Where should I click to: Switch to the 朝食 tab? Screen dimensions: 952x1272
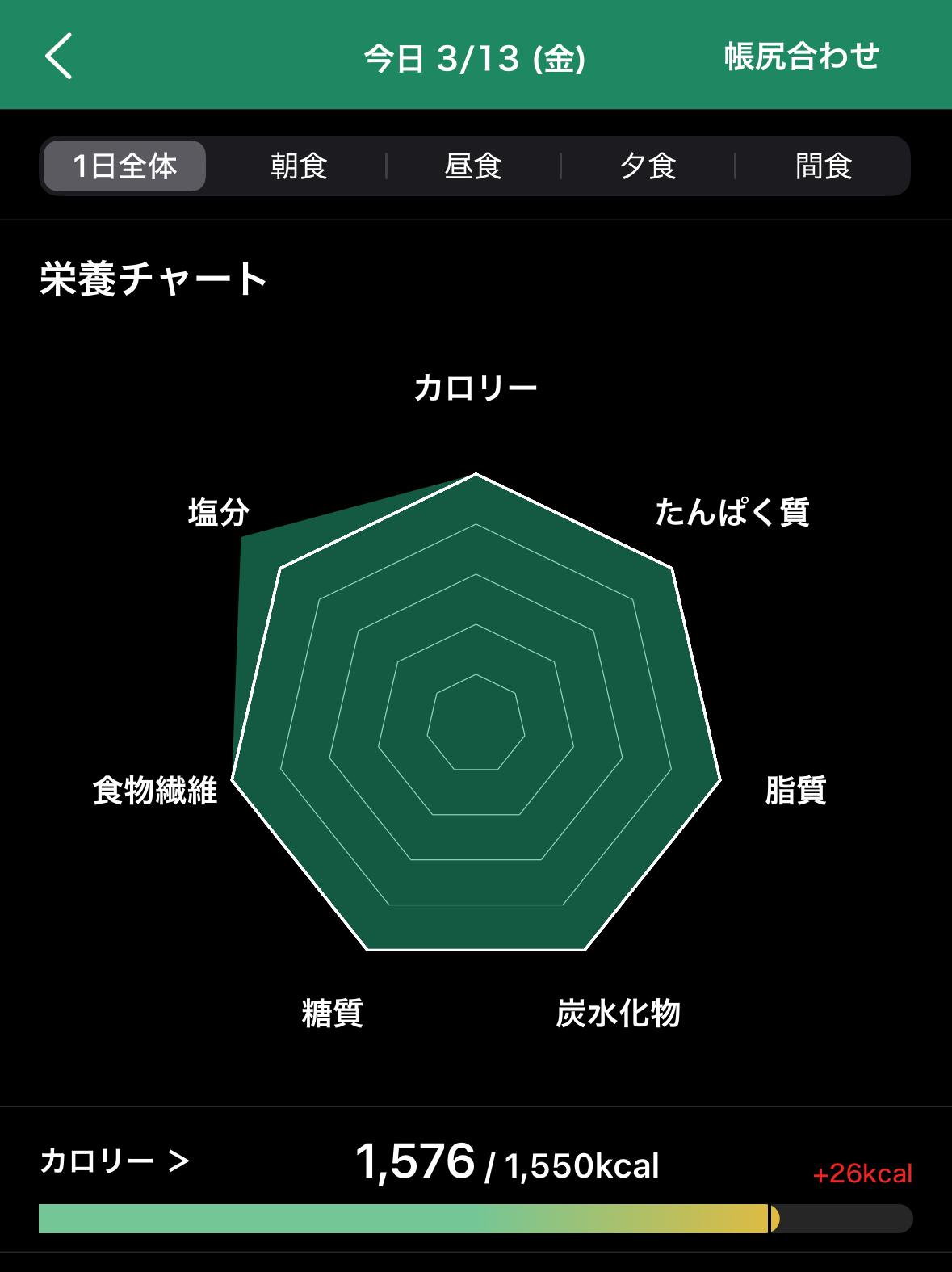click(x=299, y=166)
